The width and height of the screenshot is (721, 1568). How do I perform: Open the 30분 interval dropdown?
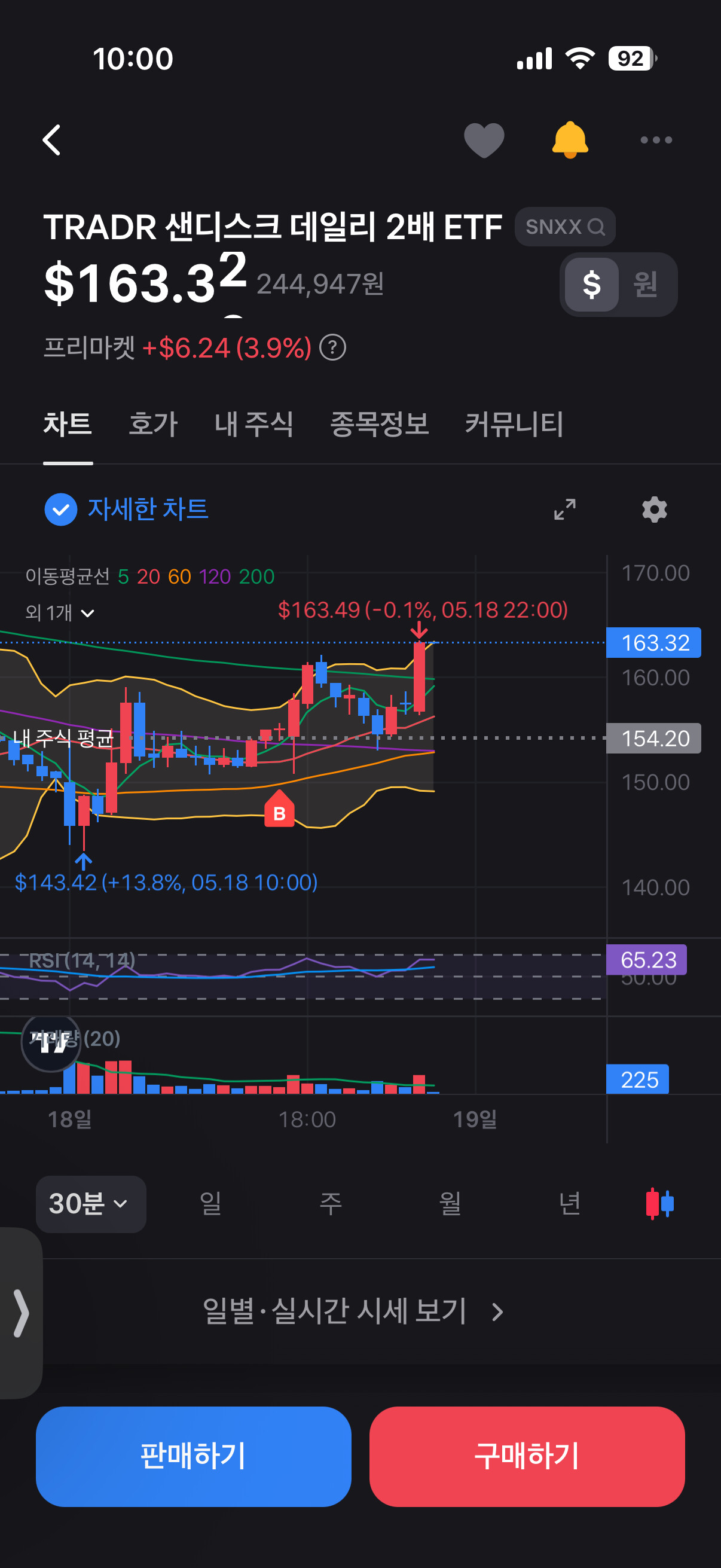pos(91,1204)
